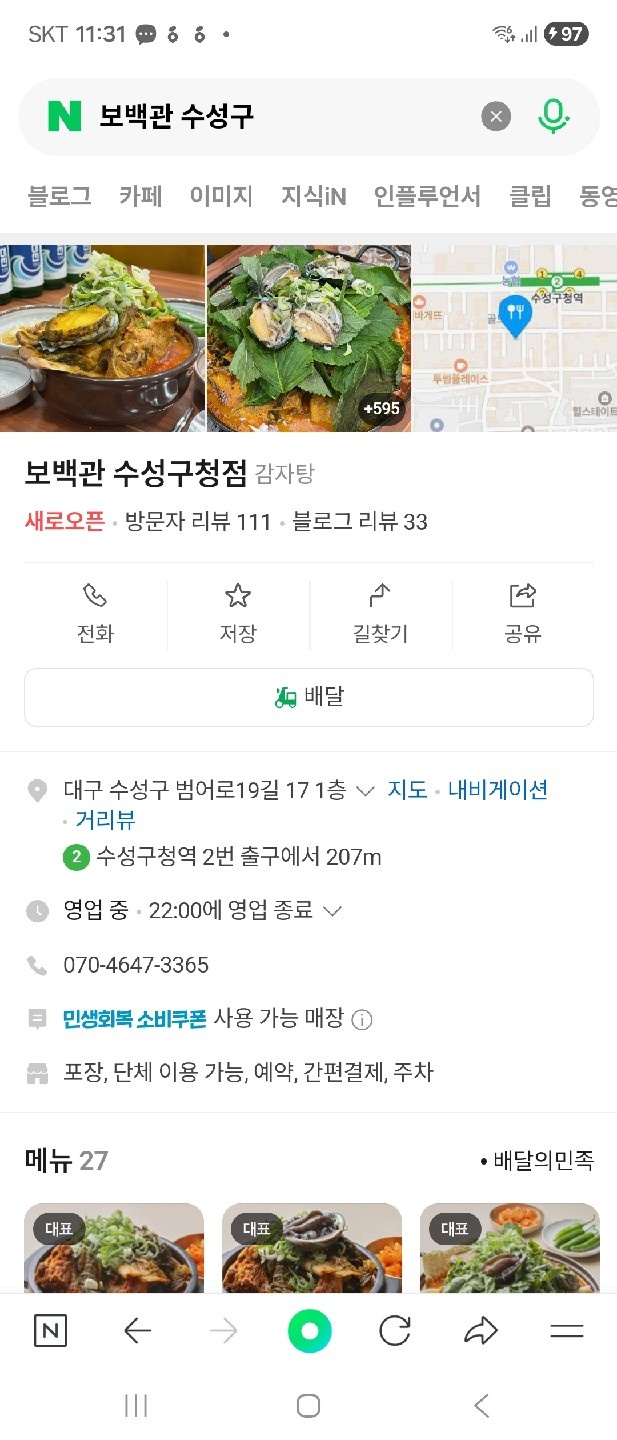
Task: Reload the page with refresh icon
Action: coord(395,1331)
